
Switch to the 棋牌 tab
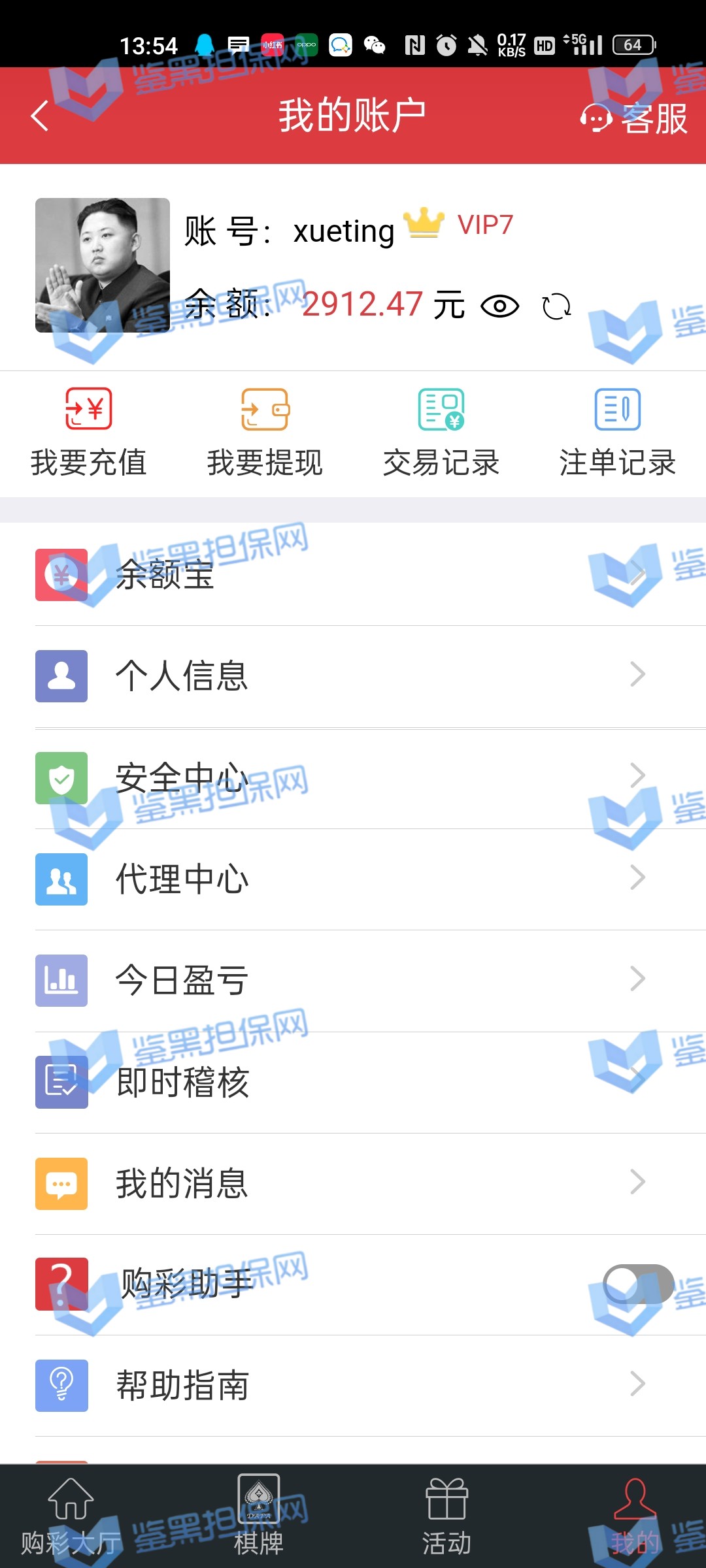[x=259, y=1517]
